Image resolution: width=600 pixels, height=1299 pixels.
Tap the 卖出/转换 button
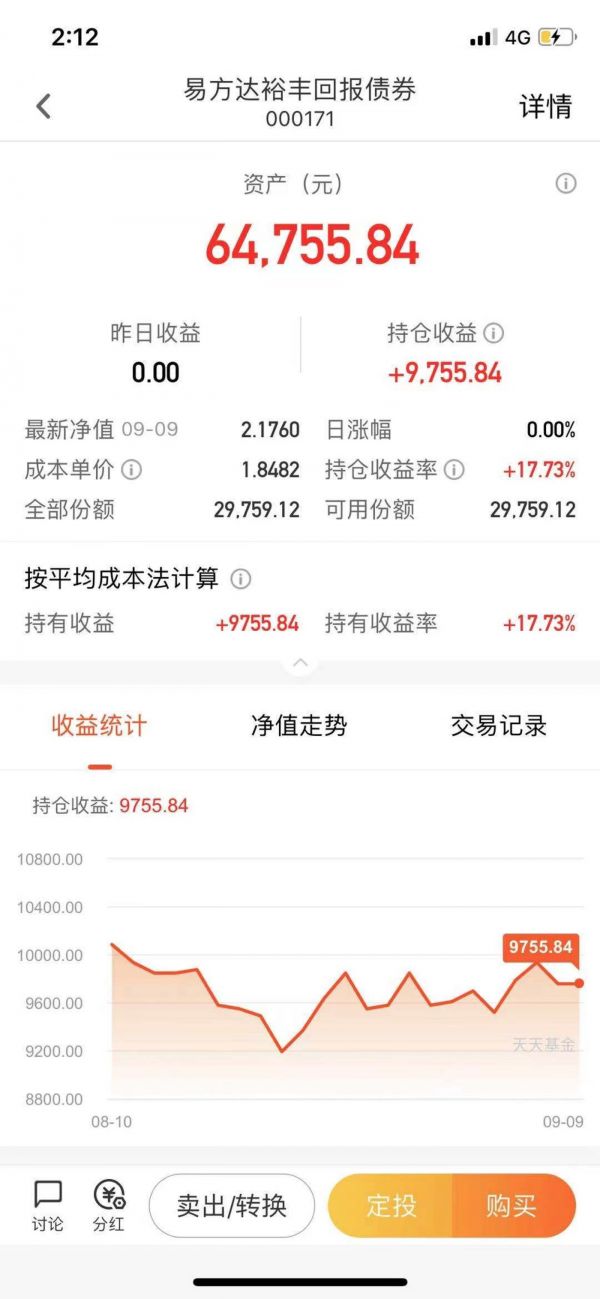(232, 1206)
